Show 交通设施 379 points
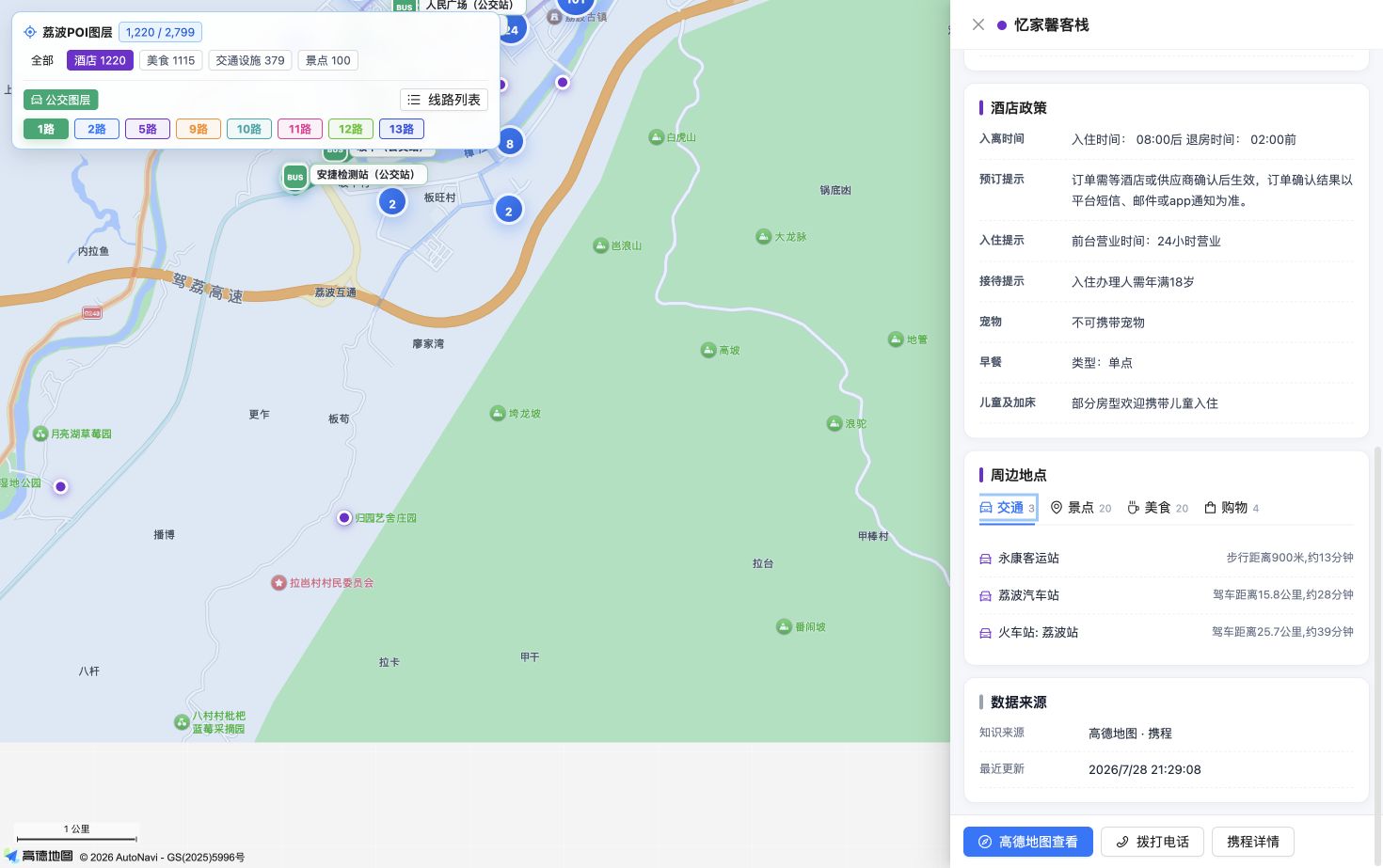This screenshot has width=1383, height=868. point(250,60)
